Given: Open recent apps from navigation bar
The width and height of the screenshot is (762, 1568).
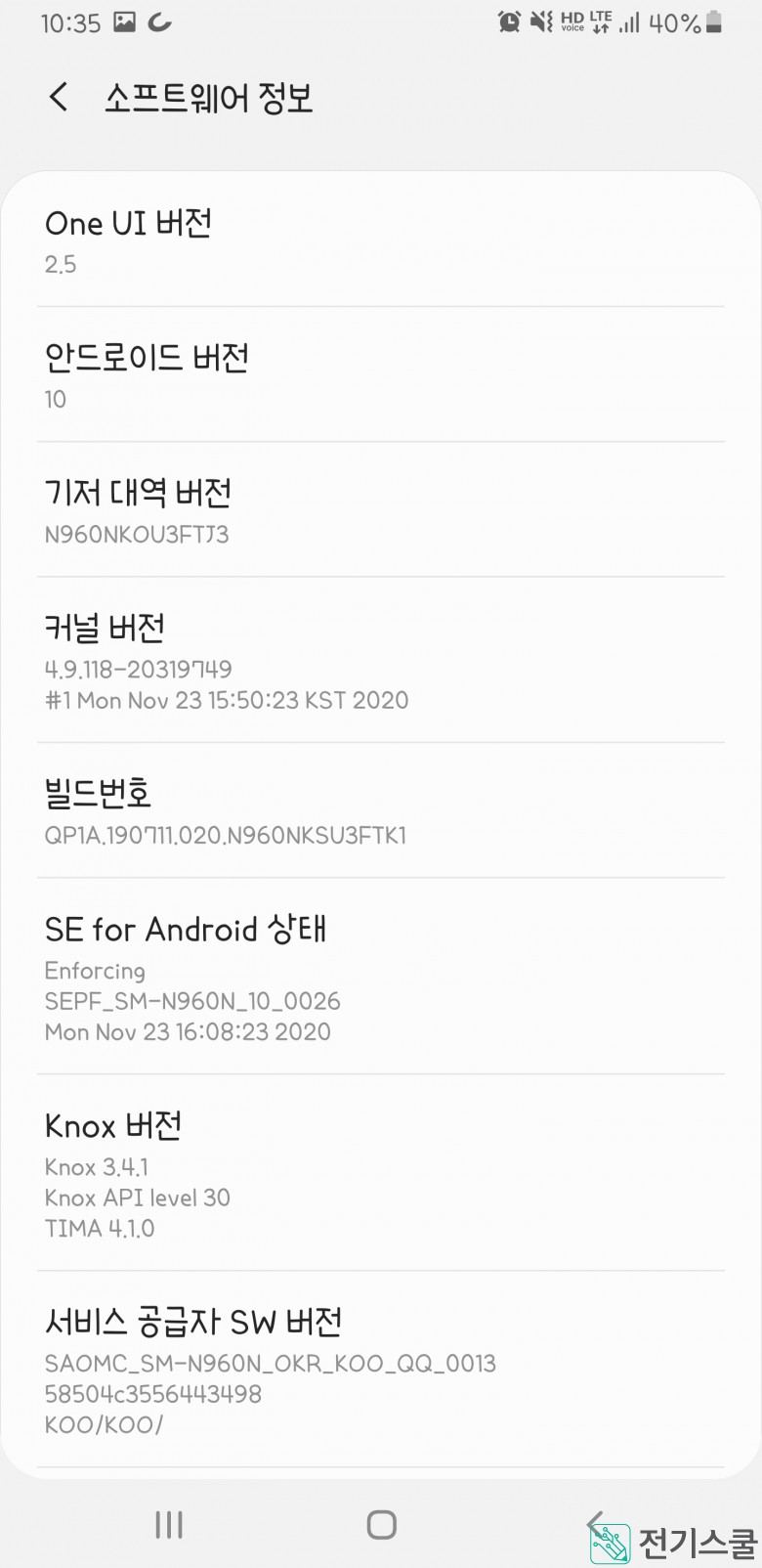Looking at the screenshot, I should click(x=169, y=1524).
